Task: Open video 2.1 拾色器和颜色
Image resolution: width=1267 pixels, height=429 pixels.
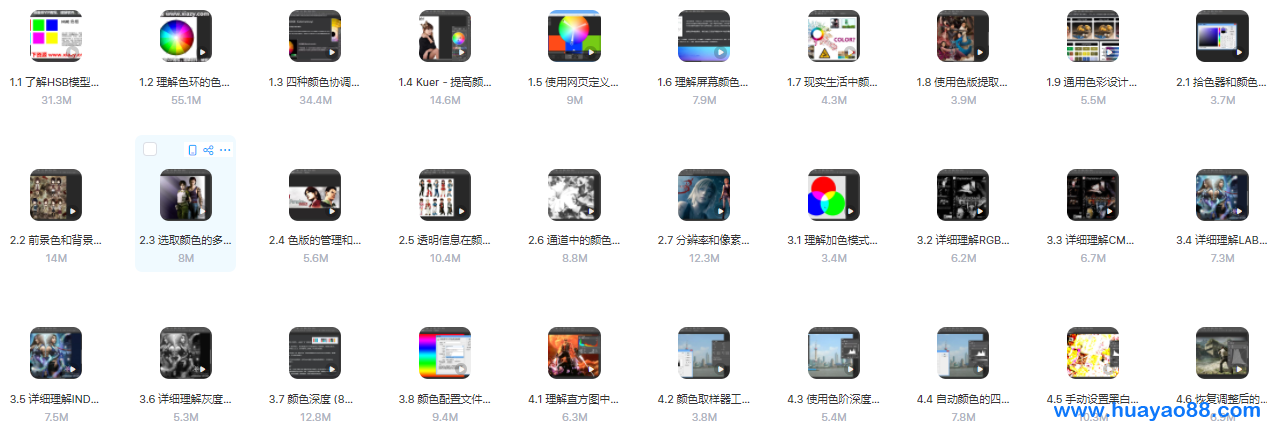Action: click(x=1221, y=37)
